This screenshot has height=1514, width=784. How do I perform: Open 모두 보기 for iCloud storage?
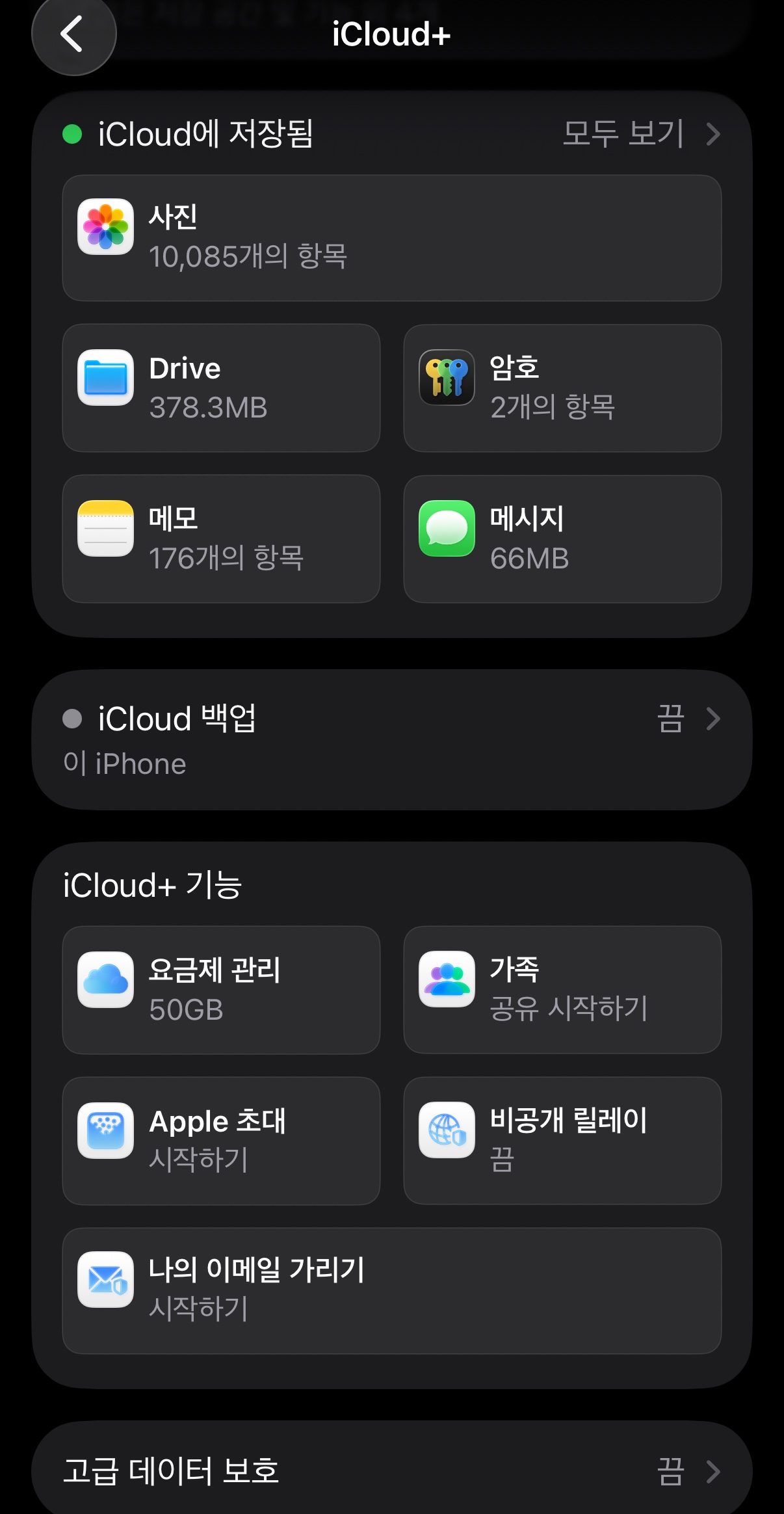(x=642, y=134)
